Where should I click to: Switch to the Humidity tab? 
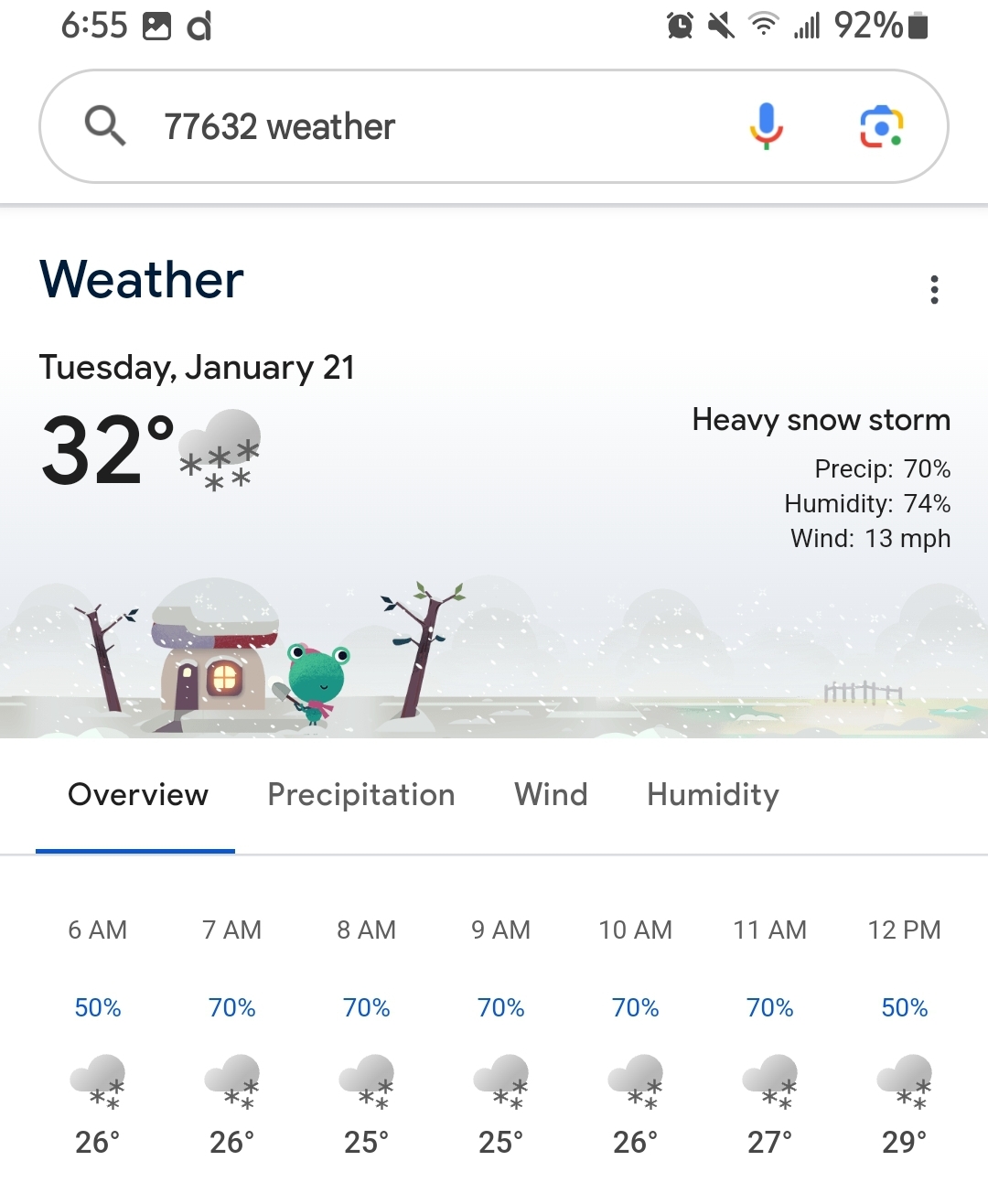(x=713, y=794)
